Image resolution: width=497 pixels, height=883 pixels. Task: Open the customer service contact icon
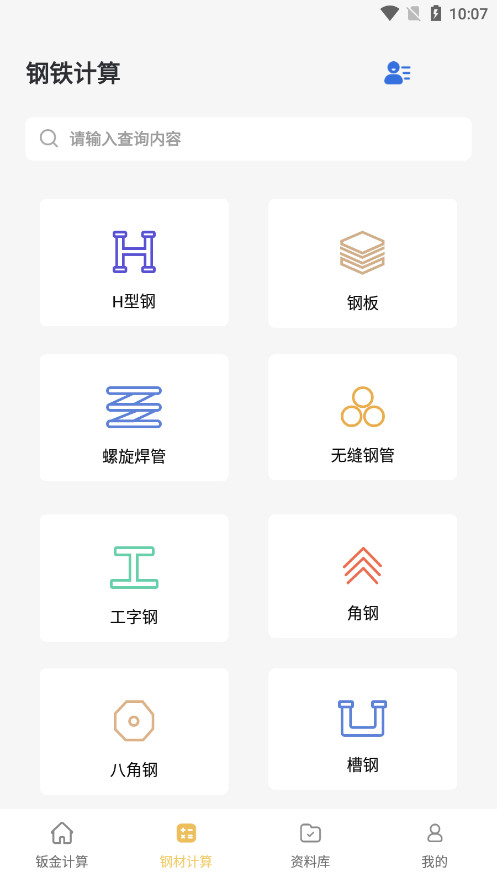click(x=397, y=73)
